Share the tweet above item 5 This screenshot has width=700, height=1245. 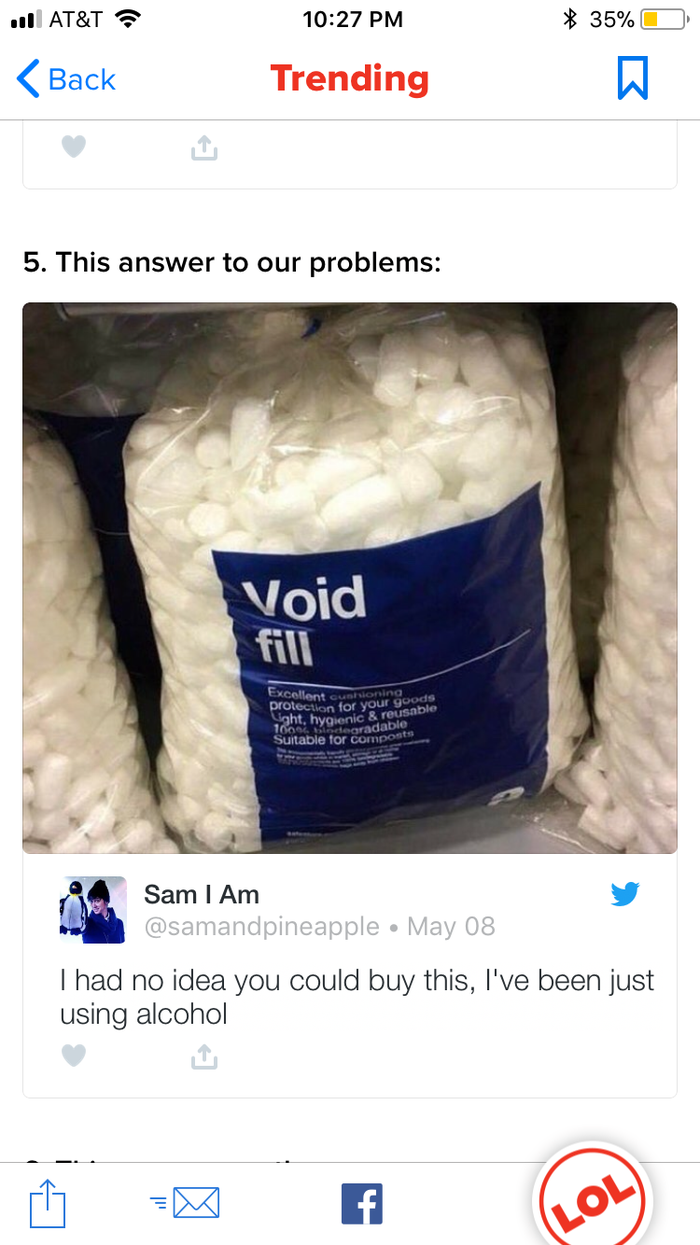[203, 148]
